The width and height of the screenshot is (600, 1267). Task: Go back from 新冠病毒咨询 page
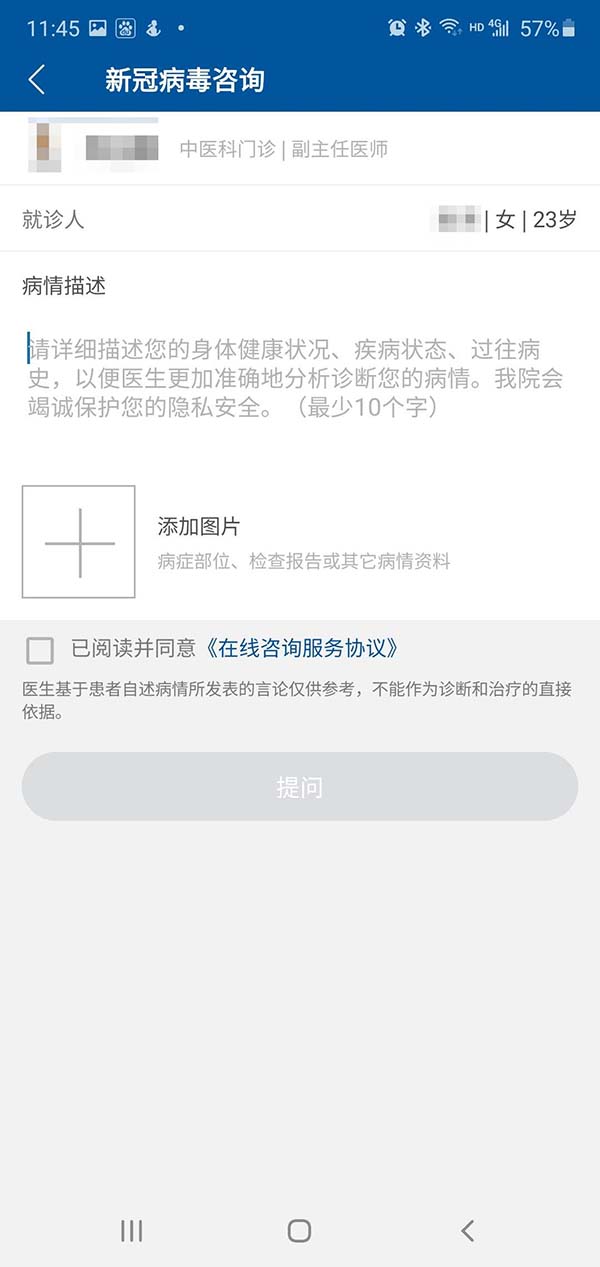(x=37, y=80)
